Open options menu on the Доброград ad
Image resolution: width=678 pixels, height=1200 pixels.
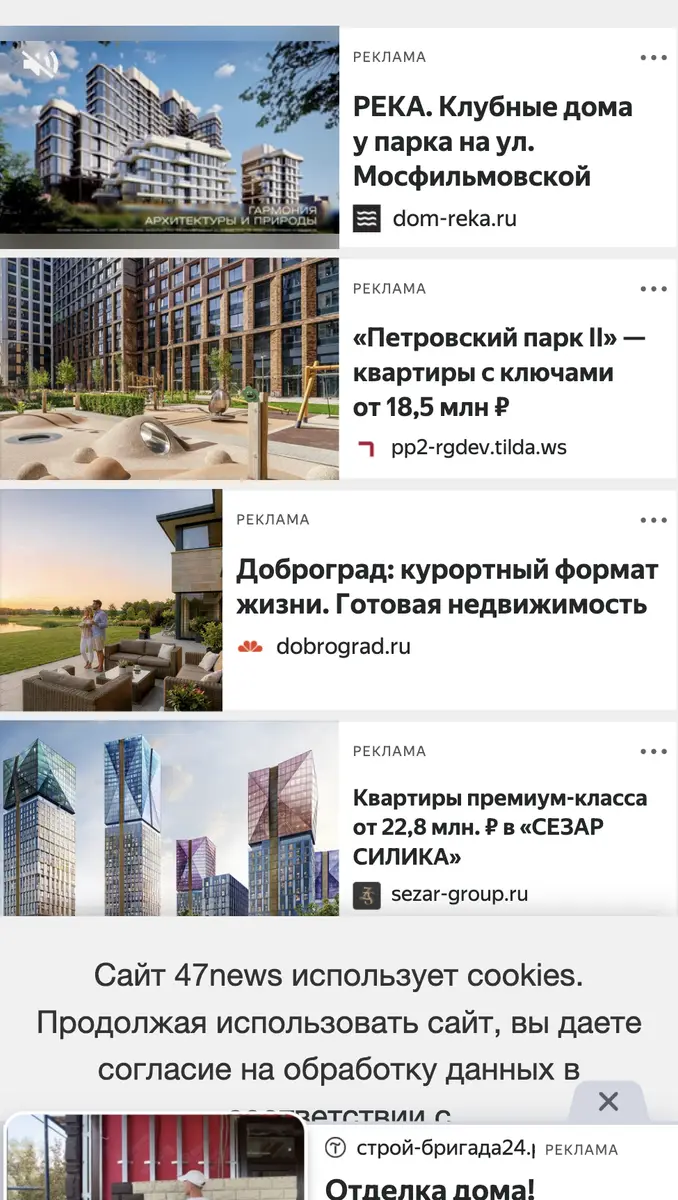654,520
